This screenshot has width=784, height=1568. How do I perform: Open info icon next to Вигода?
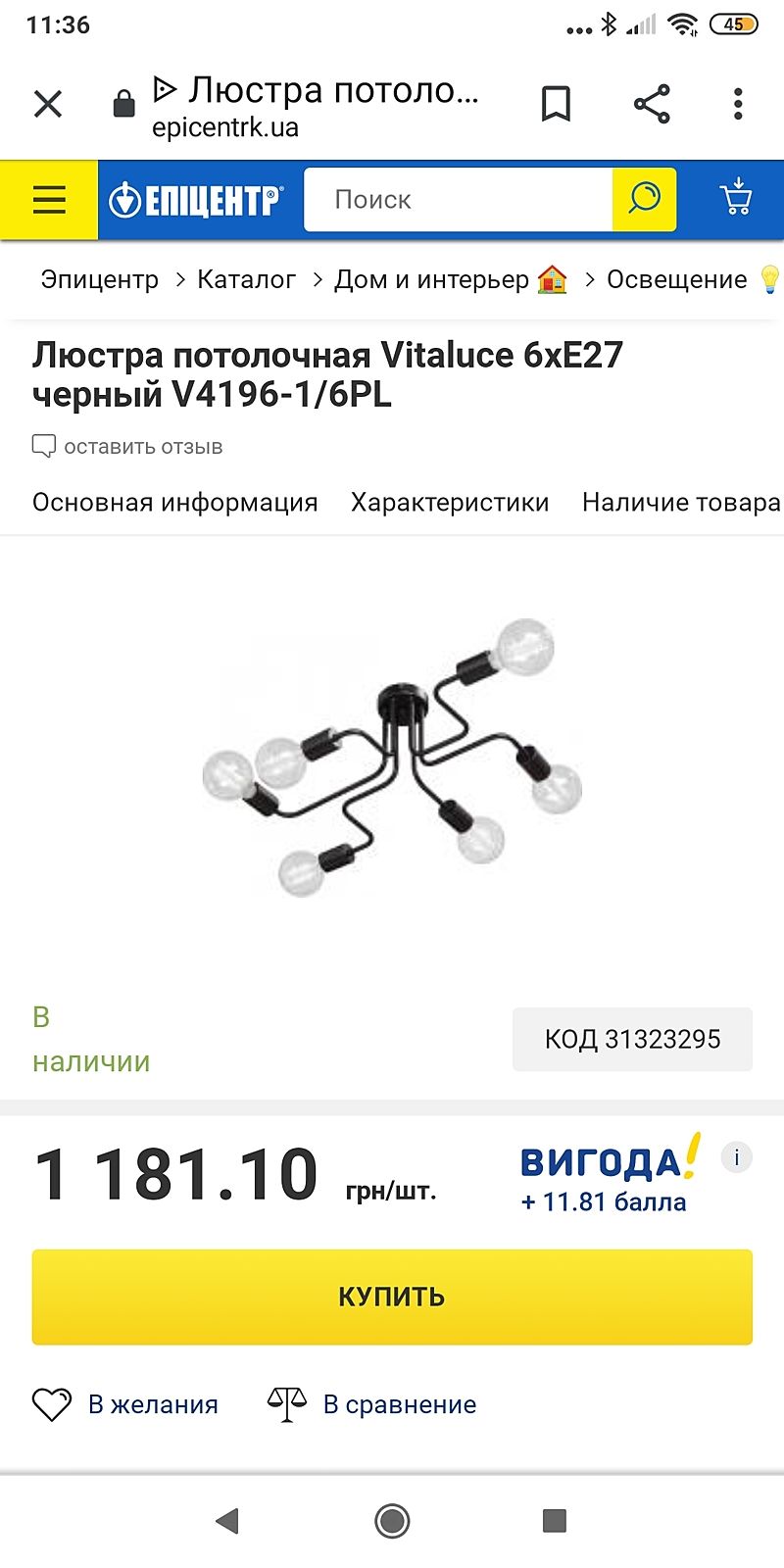click(x=737, y=1157)
